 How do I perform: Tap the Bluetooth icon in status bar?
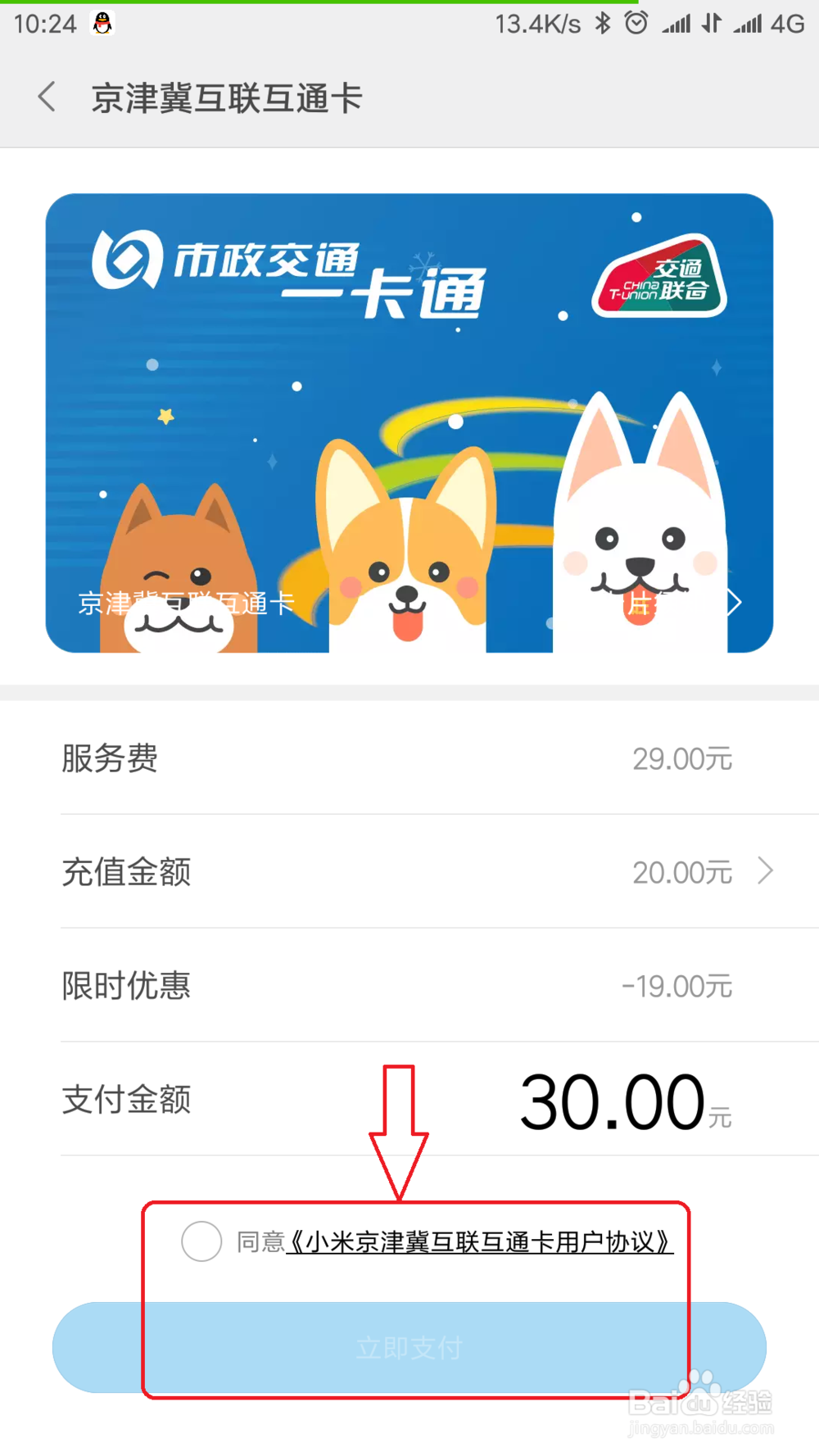coord(603,23)
